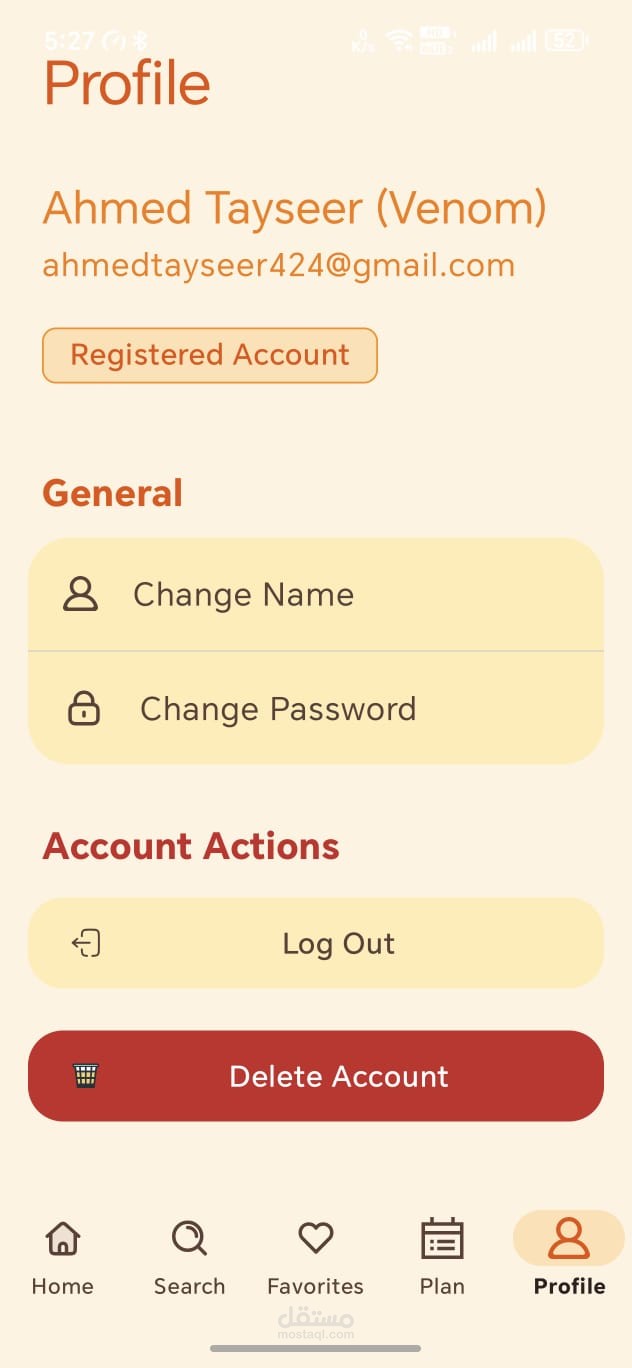Viewport: 632px width, 1368px height.
Task: Switch to the Search tab
Action: click(189, 1256)
